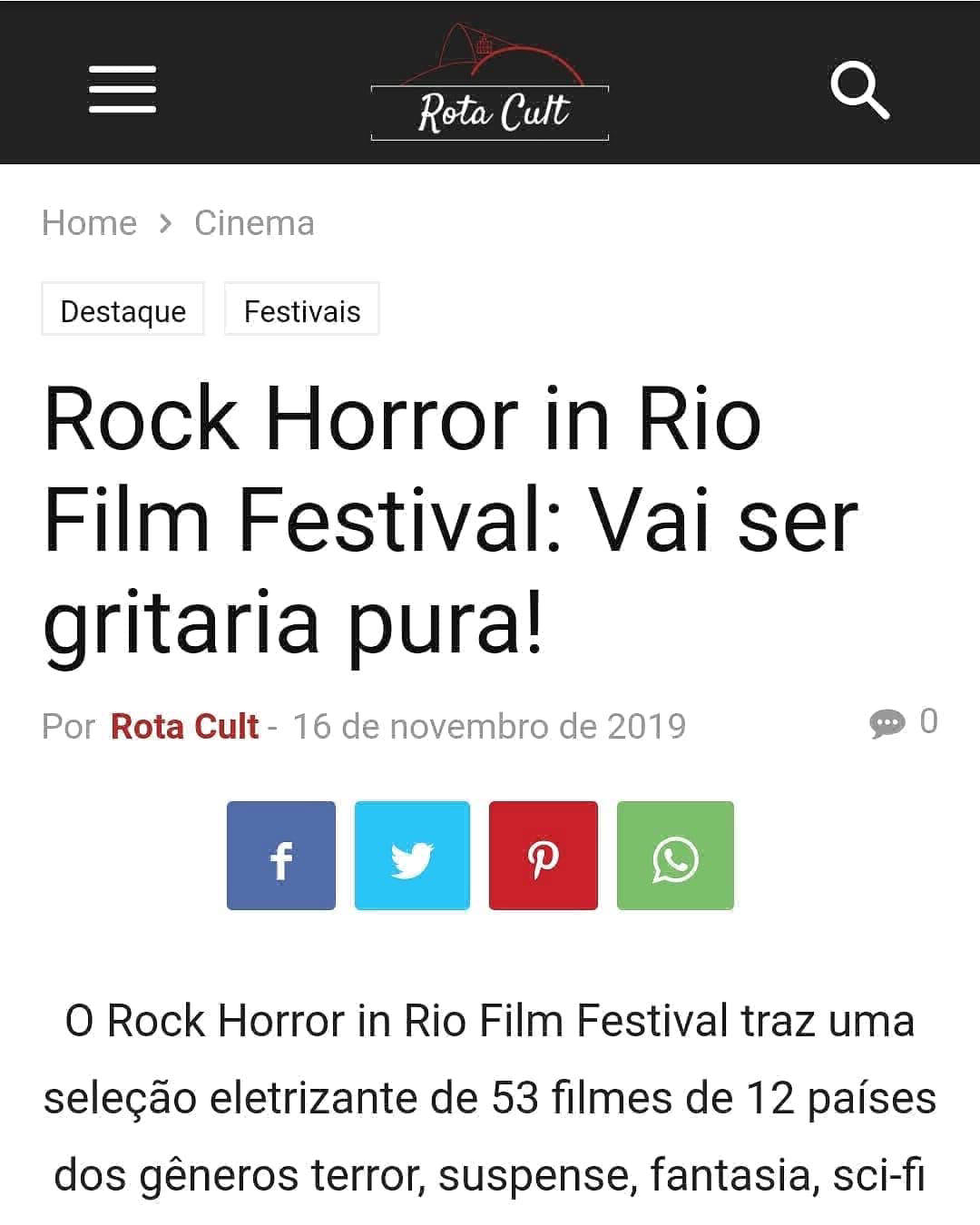
Task: Share the article via WhatsApp
Action: pos(675,856)
